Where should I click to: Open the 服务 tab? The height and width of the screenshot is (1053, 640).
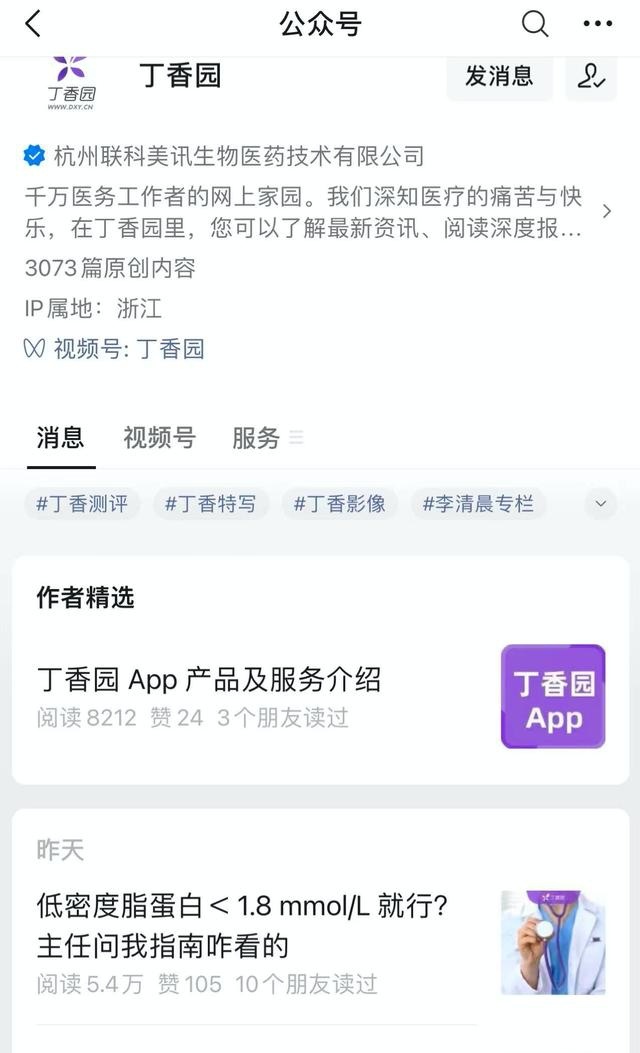coord(257,438)
